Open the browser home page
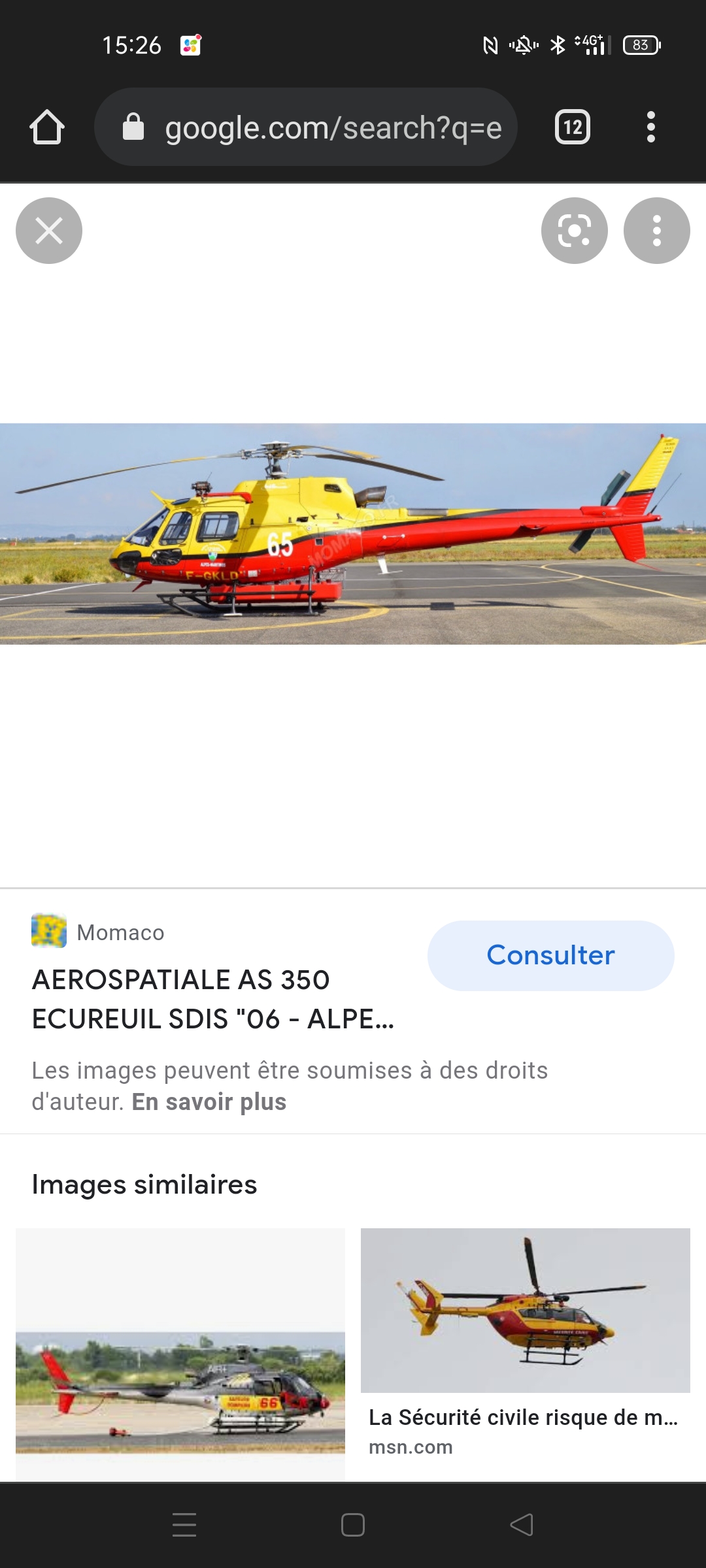 tap(47, 127)
